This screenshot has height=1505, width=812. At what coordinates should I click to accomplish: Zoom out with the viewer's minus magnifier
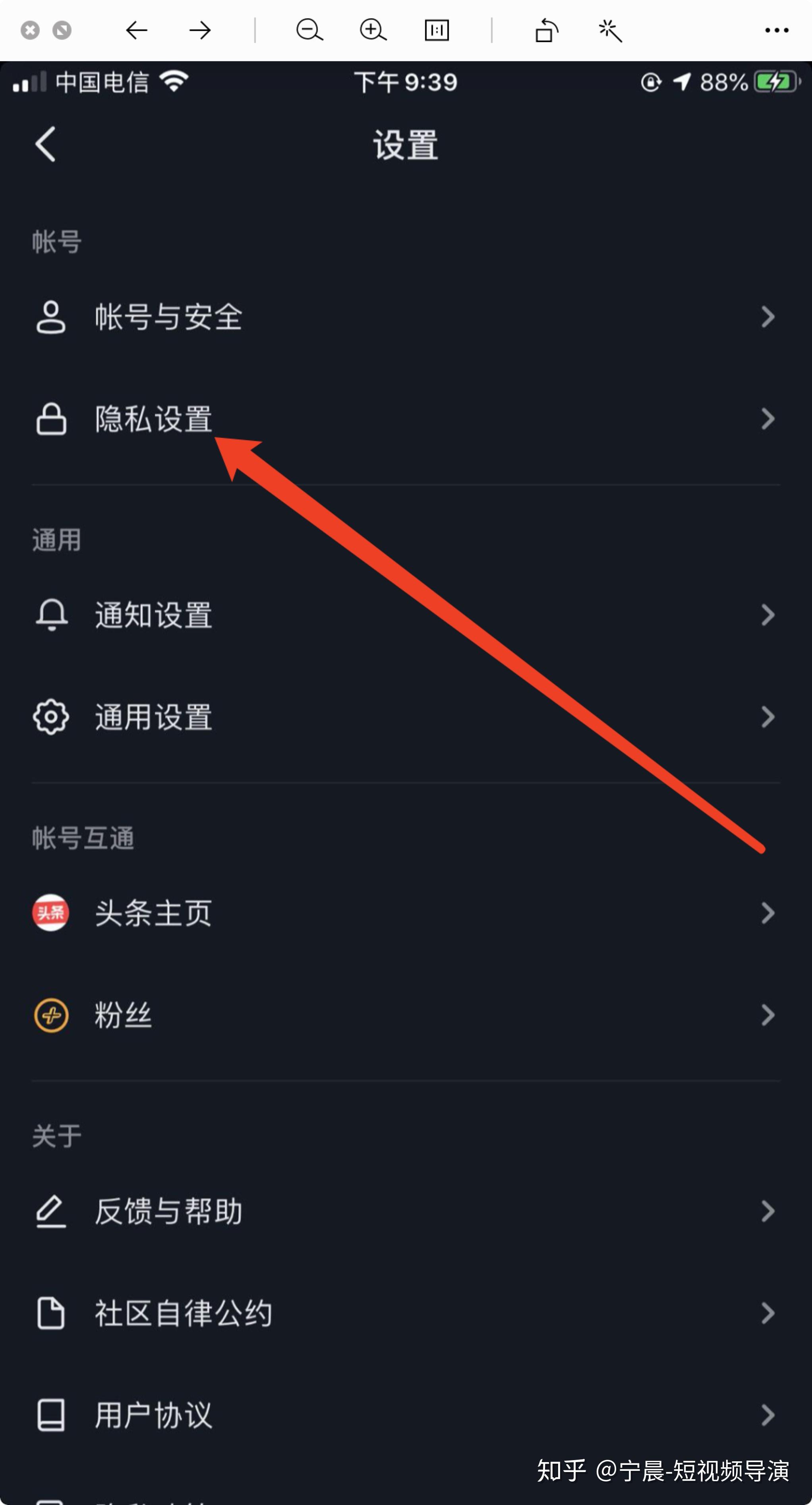coord(309,30)
